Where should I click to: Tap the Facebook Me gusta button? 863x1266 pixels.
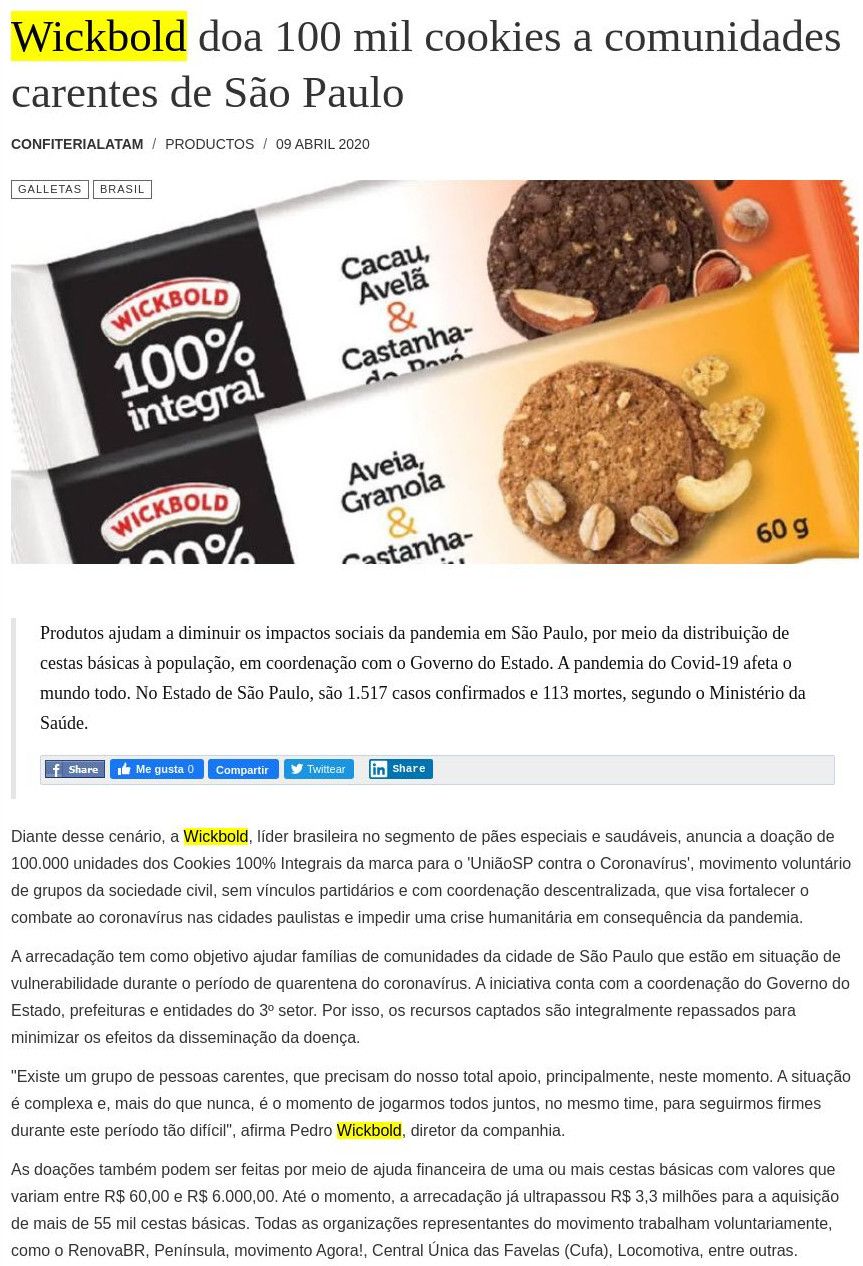tap(157, 769)
